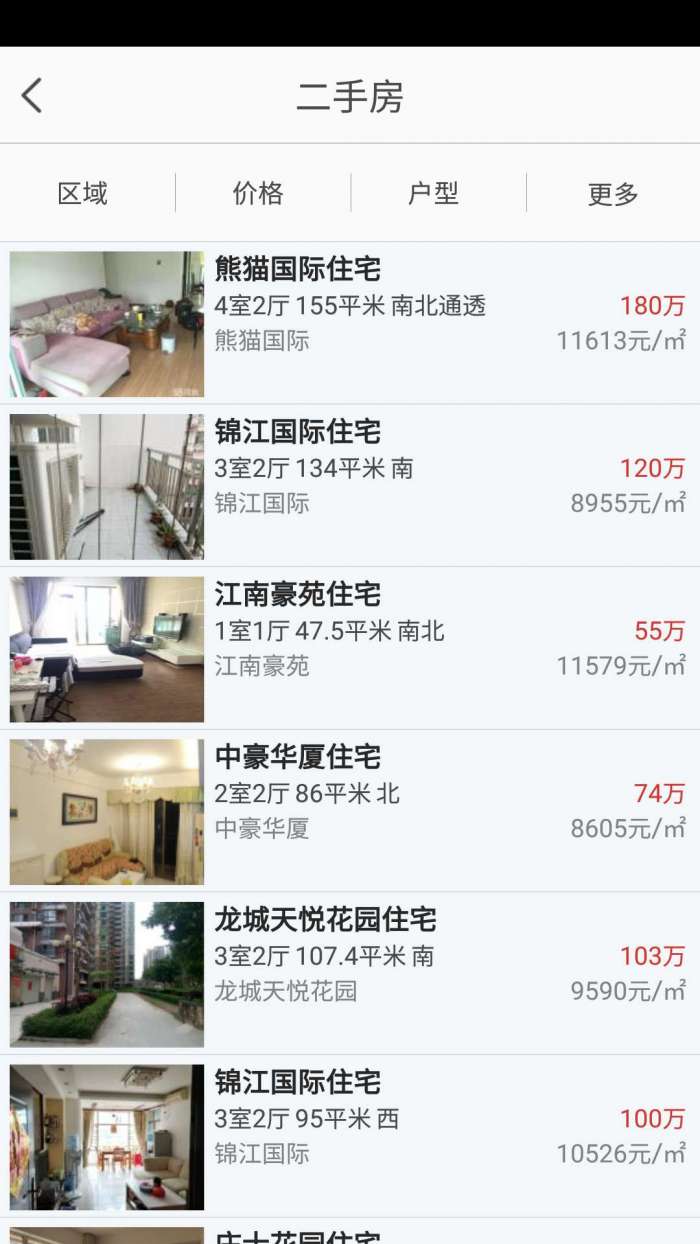
Task: Open the 熊猫国际住宅 listing
Action: tap(350, 323)
